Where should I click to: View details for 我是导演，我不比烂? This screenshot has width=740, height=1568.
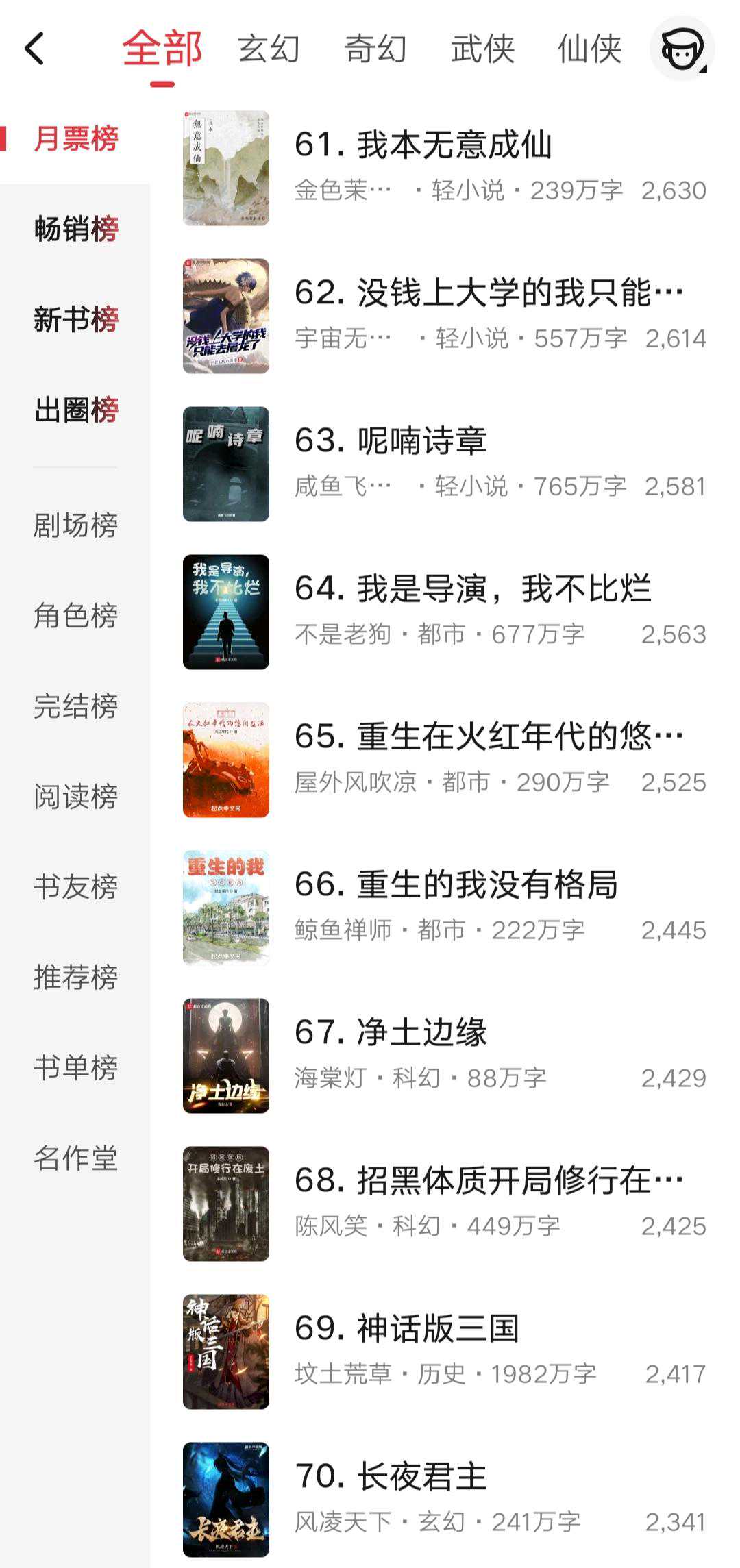473,589
